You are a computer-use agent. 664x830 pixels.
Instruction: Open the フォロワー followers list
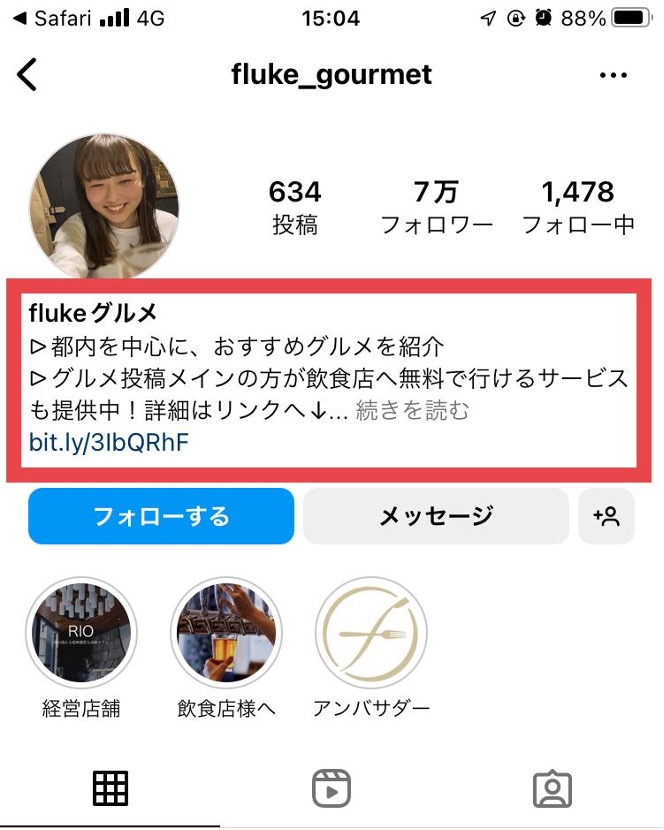click(436, 207)
